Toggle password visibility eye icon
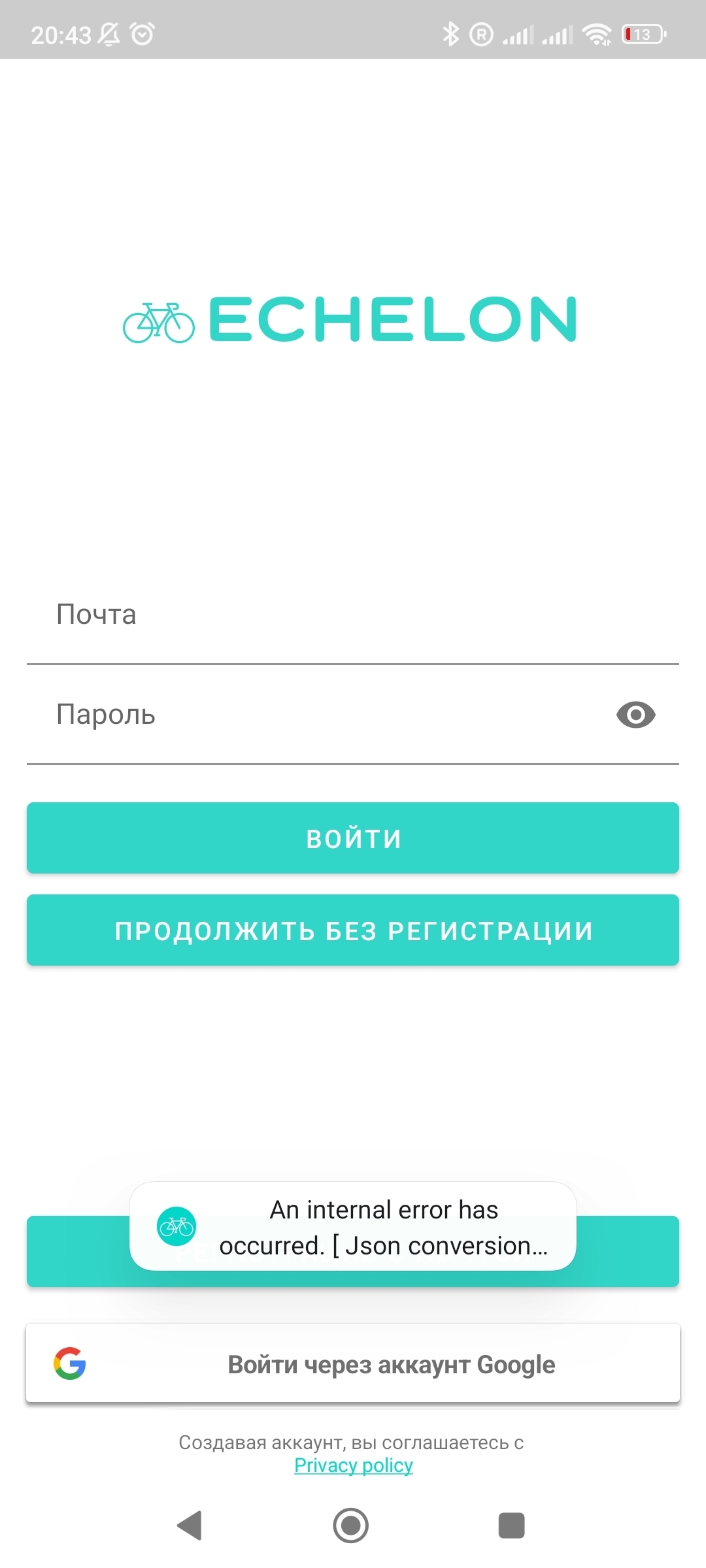The width and height of the screenshot is (706, 1568). [635, 715]
